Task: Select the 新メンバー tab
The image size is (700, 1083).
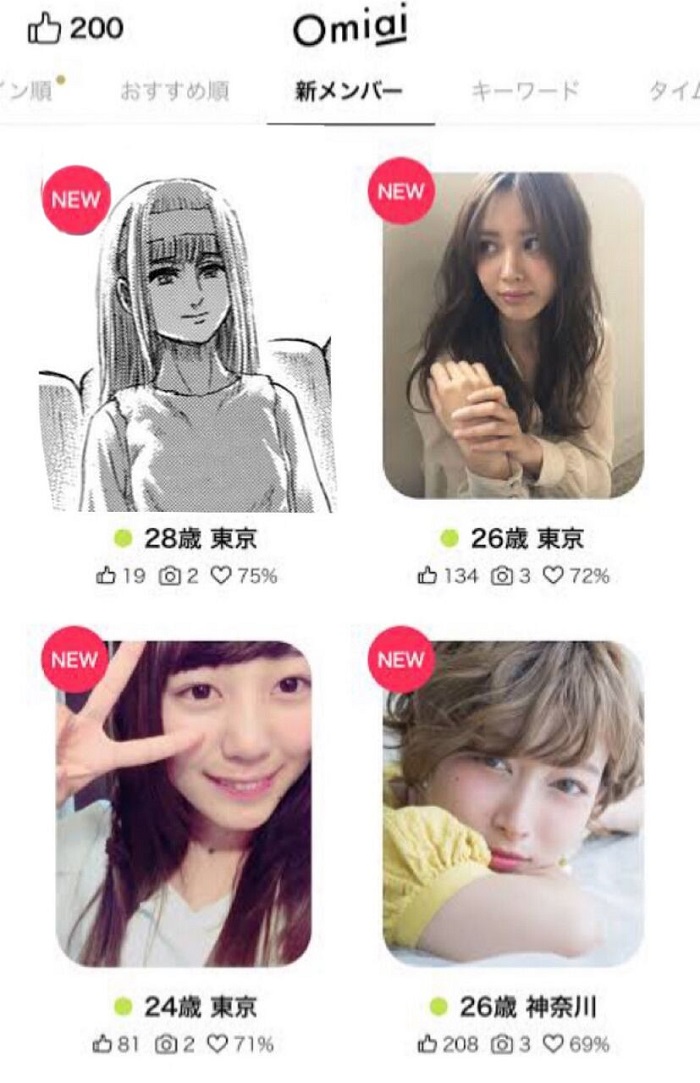Action: pos(349,92)
